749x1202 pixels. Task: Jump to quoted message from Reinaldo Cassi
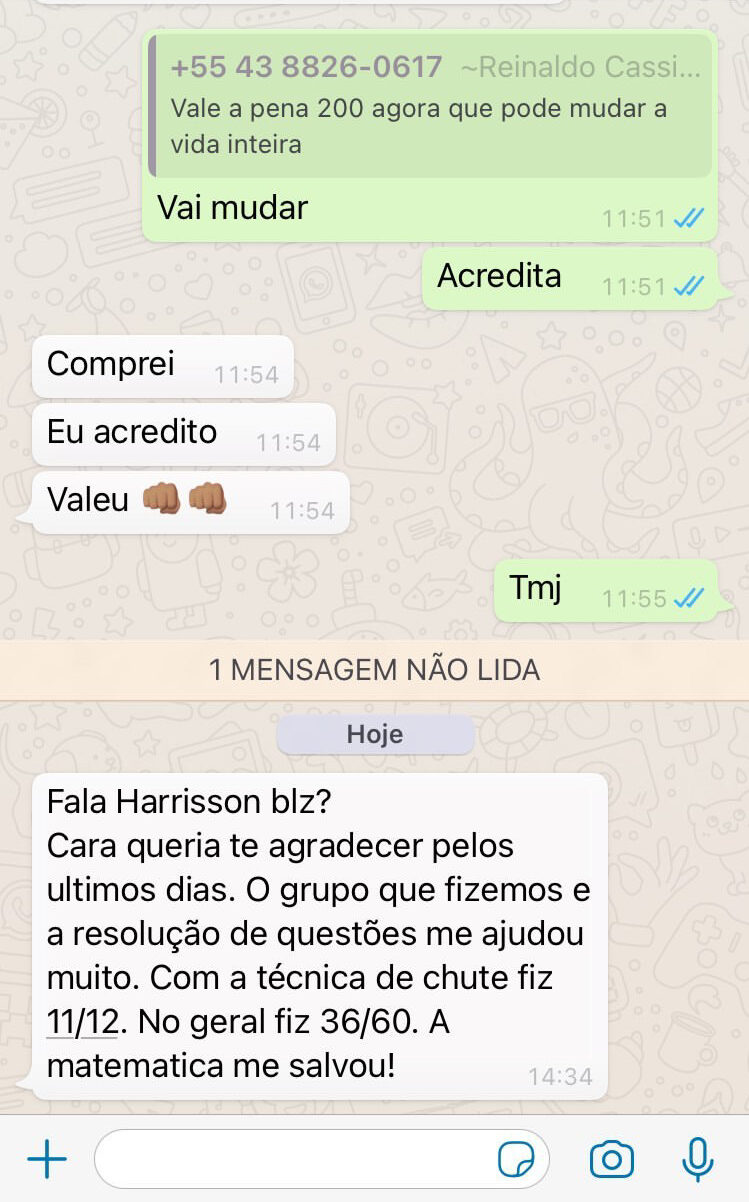point(430,106)
